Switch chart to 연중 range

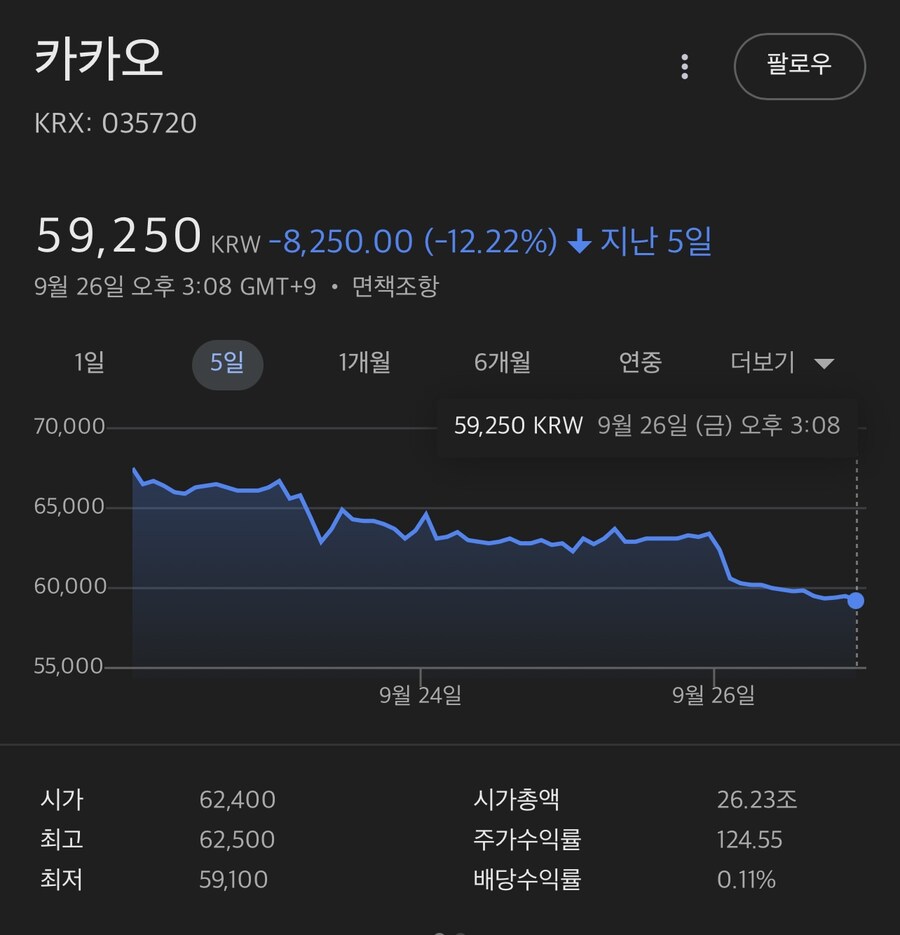click(x=640, y=362)
